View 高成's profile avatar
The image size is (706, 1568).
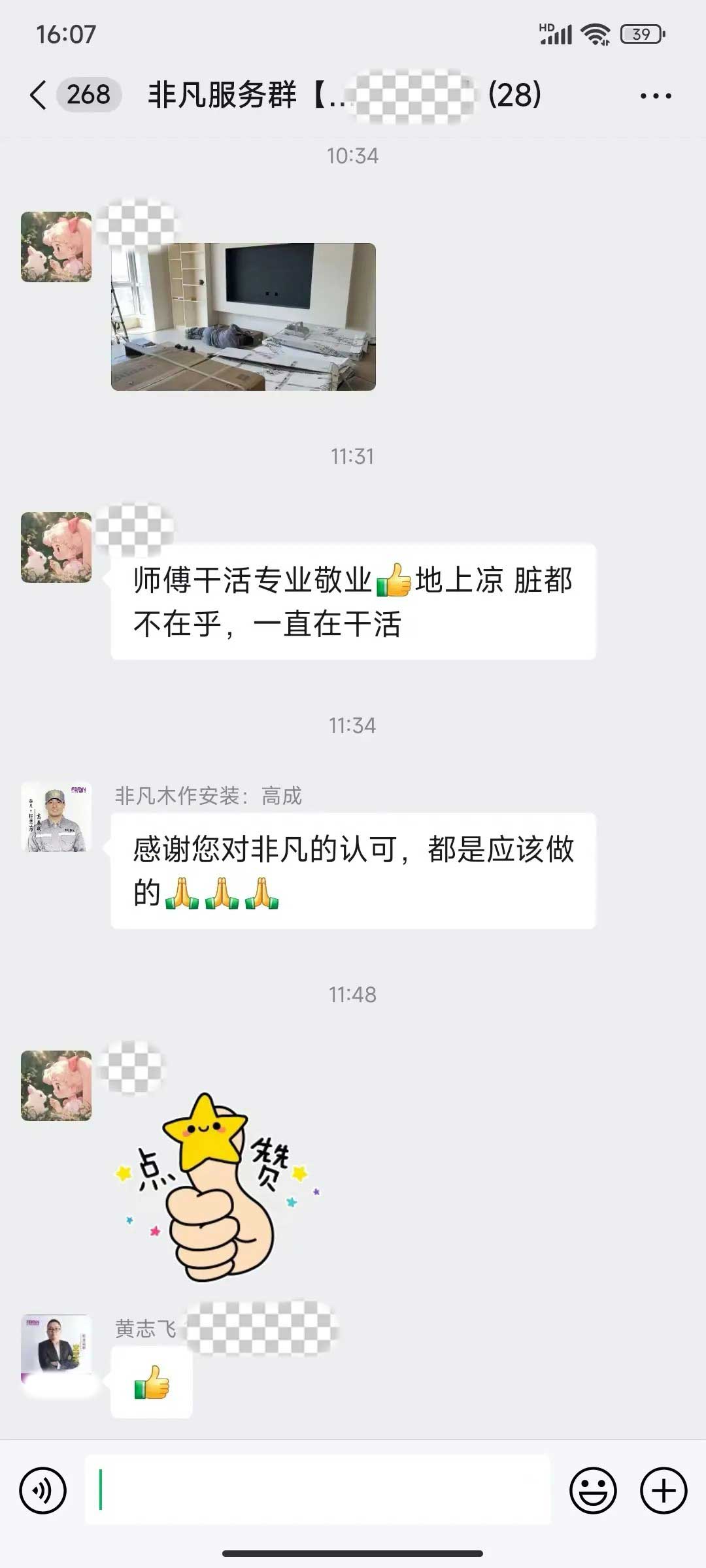(x=56, y=817)
